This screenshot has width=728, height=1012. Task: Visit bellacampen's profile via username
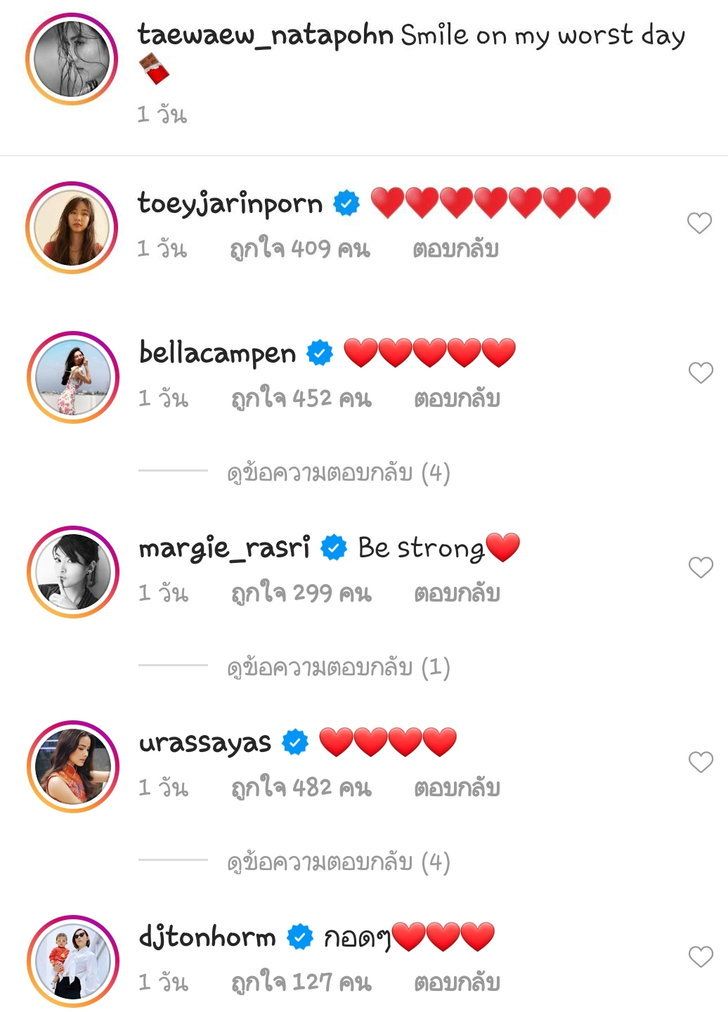click(x=217, y=353)
